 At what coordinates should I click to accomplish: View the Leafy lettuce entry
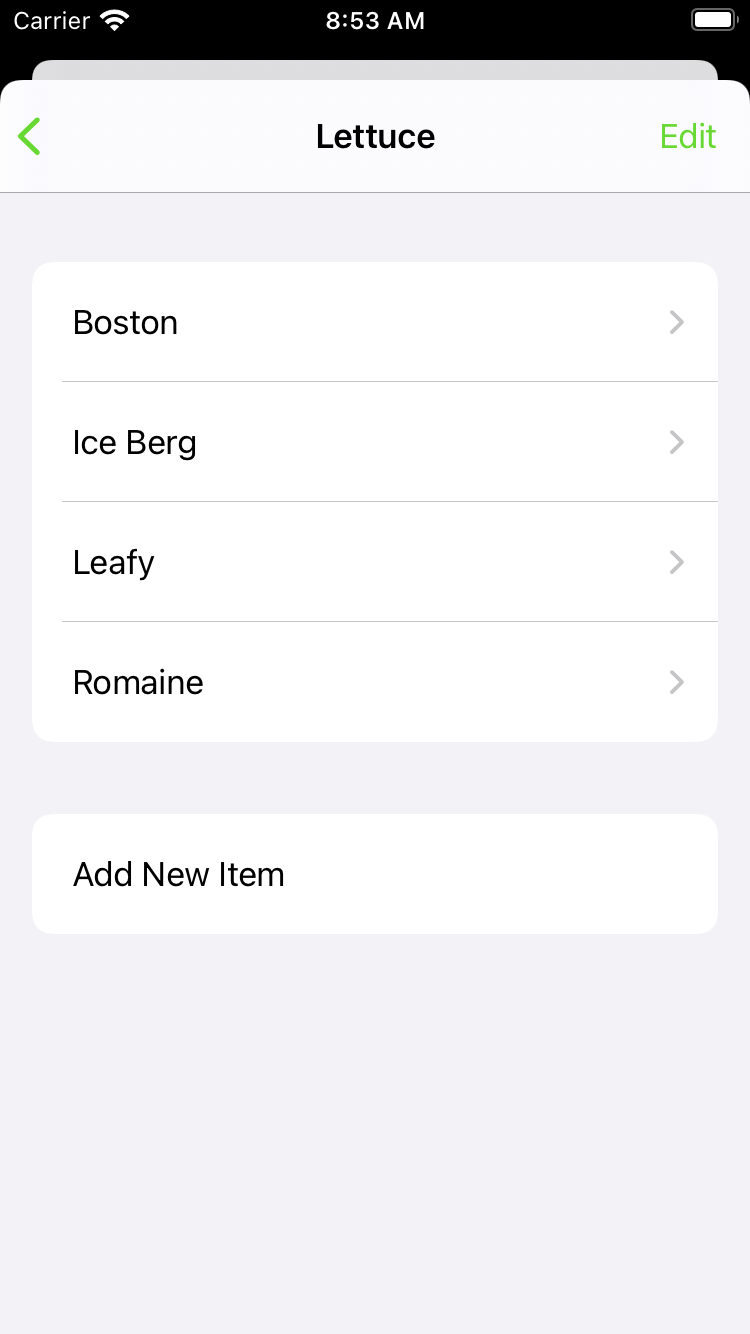[x=375, y=562]
